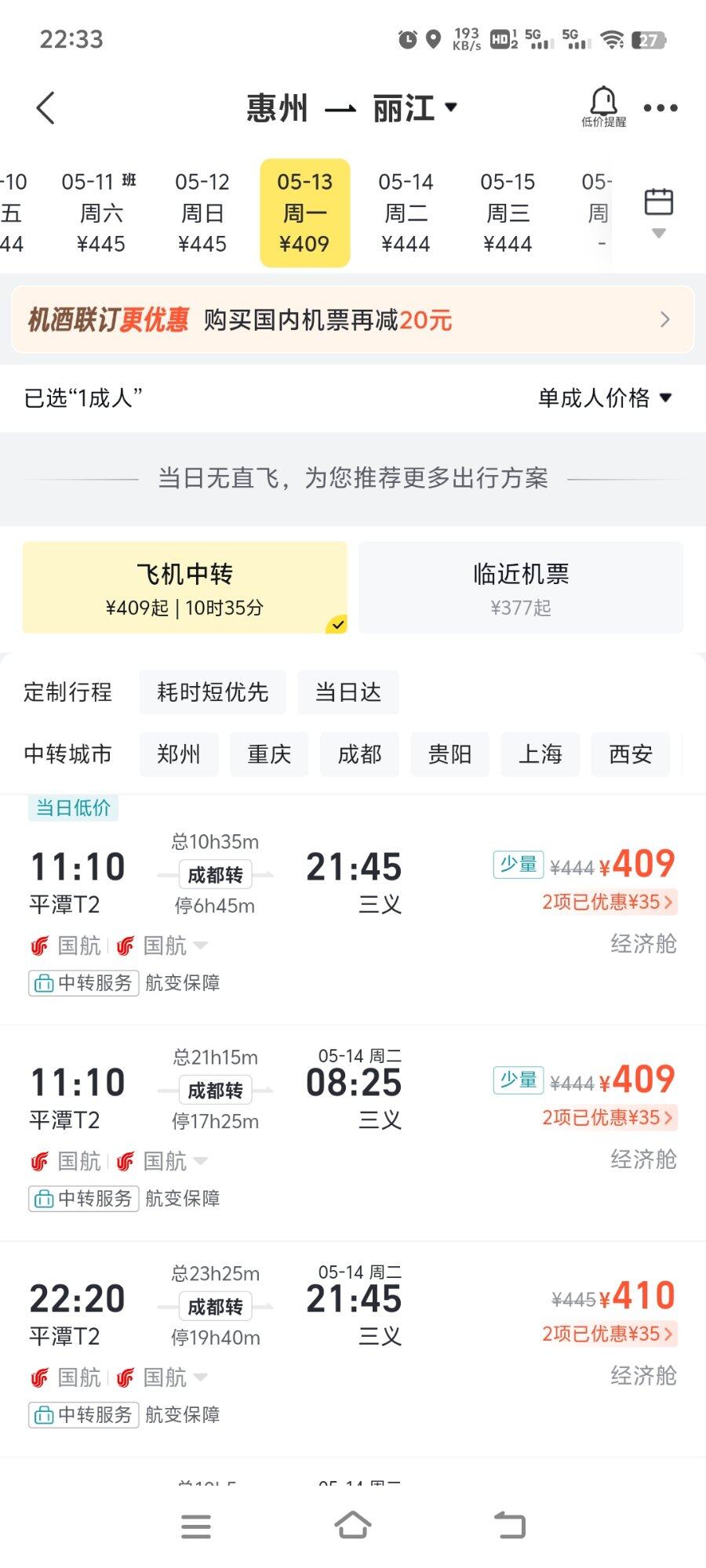The image size is (706, 1568).
Task: Open the destination dropdown next to 丽江
Action: coord(451,107)
